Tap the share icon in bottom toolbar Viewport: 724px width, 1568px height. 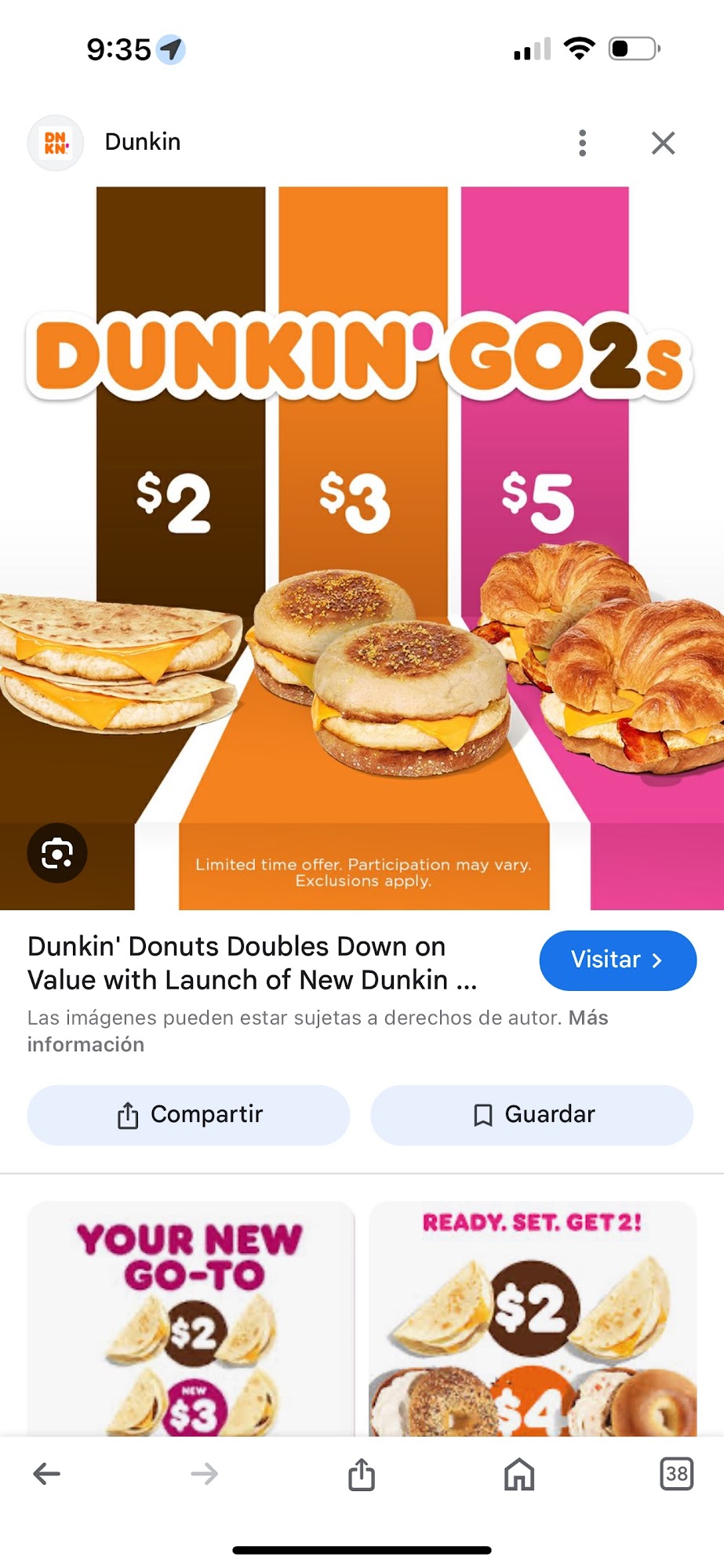[x=360, y=1473]
